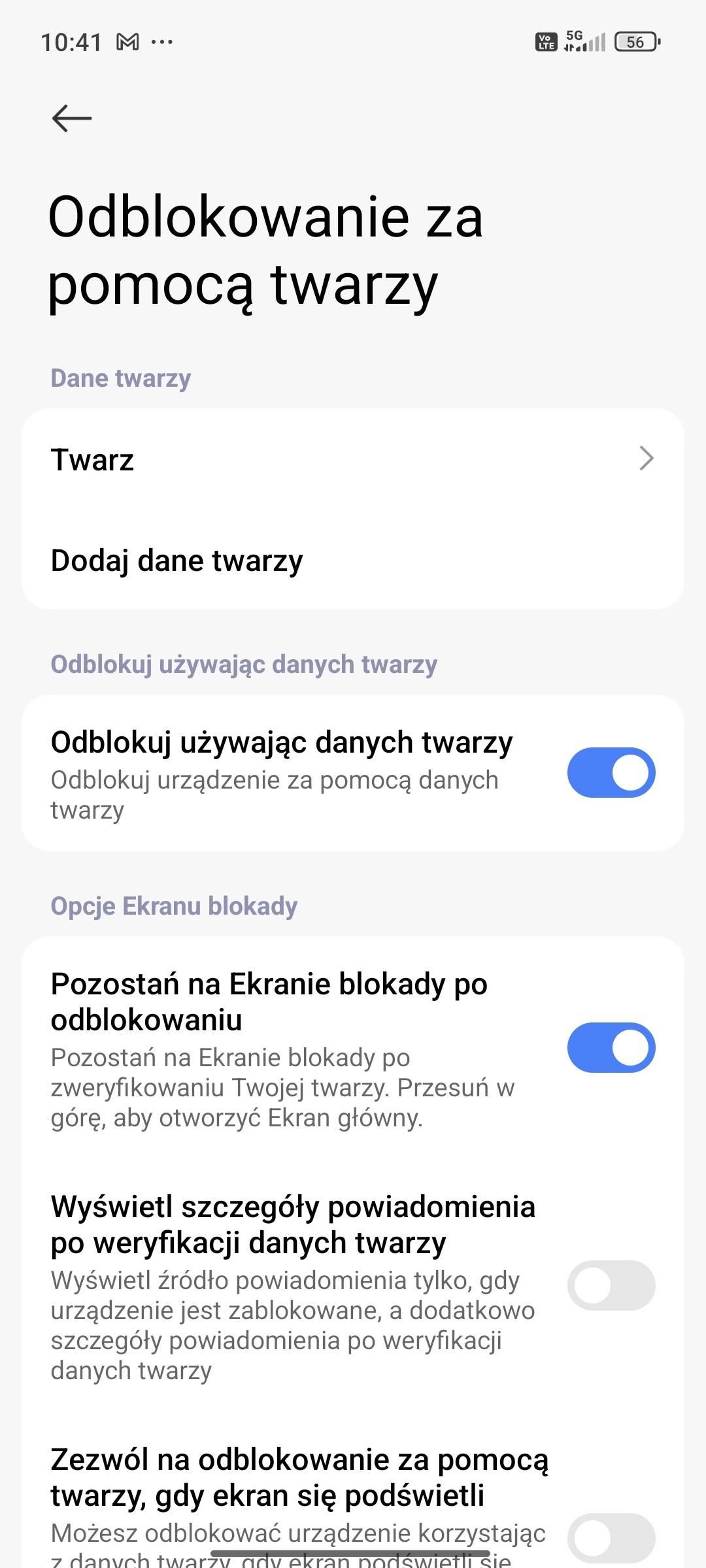706x1568 pixels.
Task: Enable Wyświetl szczegóły powiadomienia po weryfikacji
Action: pyautogui.click(x=611, y=1286)
